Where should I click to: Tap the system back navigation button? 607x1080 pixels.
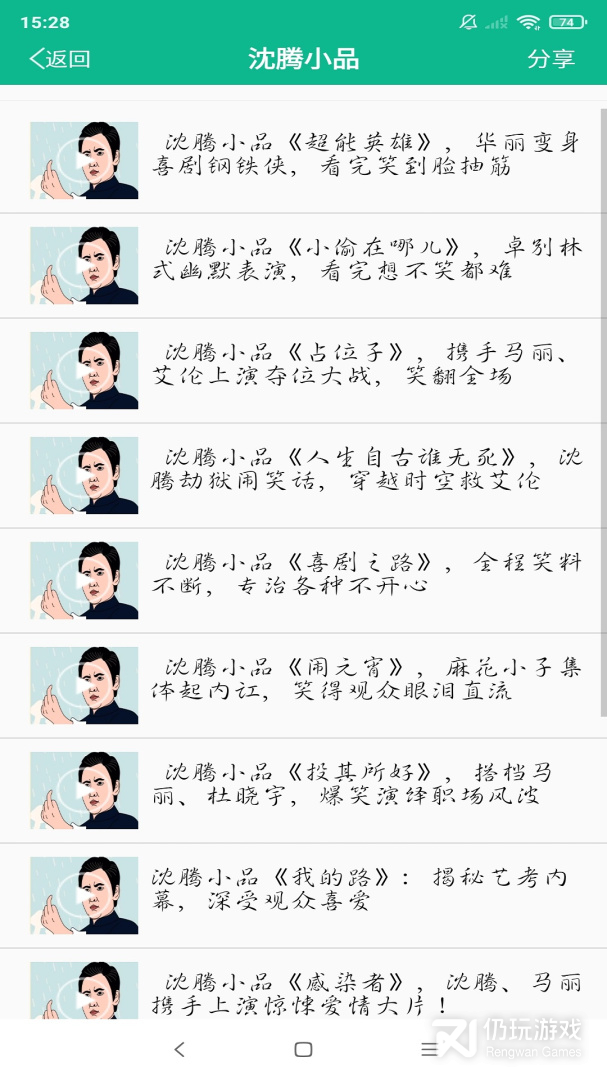click(179, 1049)
